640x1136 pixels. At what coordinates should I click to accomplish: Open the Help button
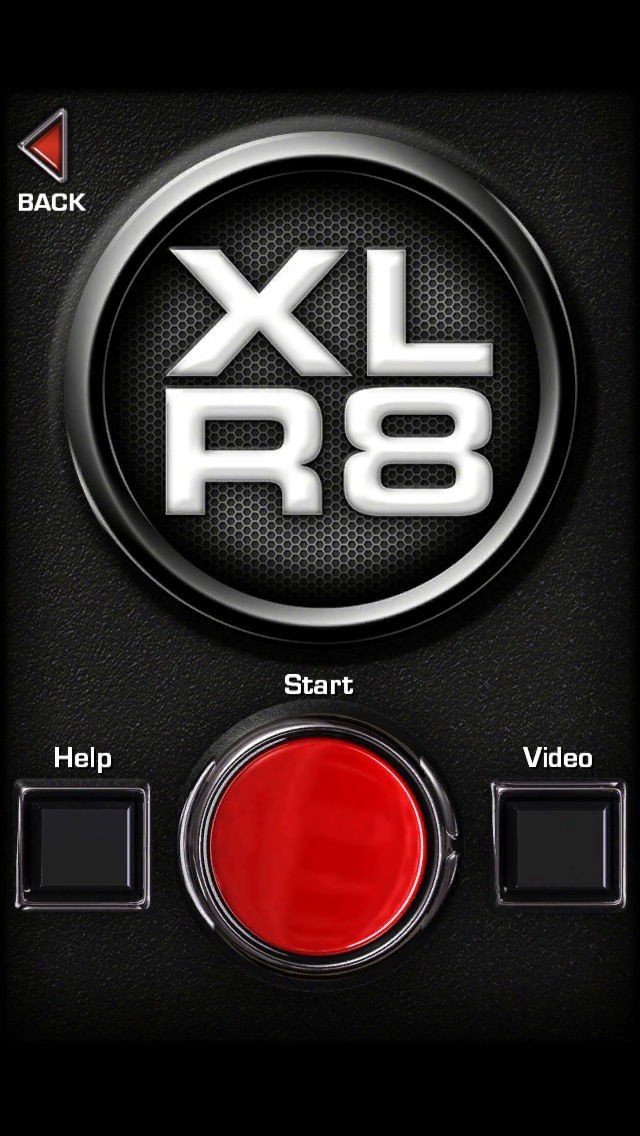tap(83, 845)
